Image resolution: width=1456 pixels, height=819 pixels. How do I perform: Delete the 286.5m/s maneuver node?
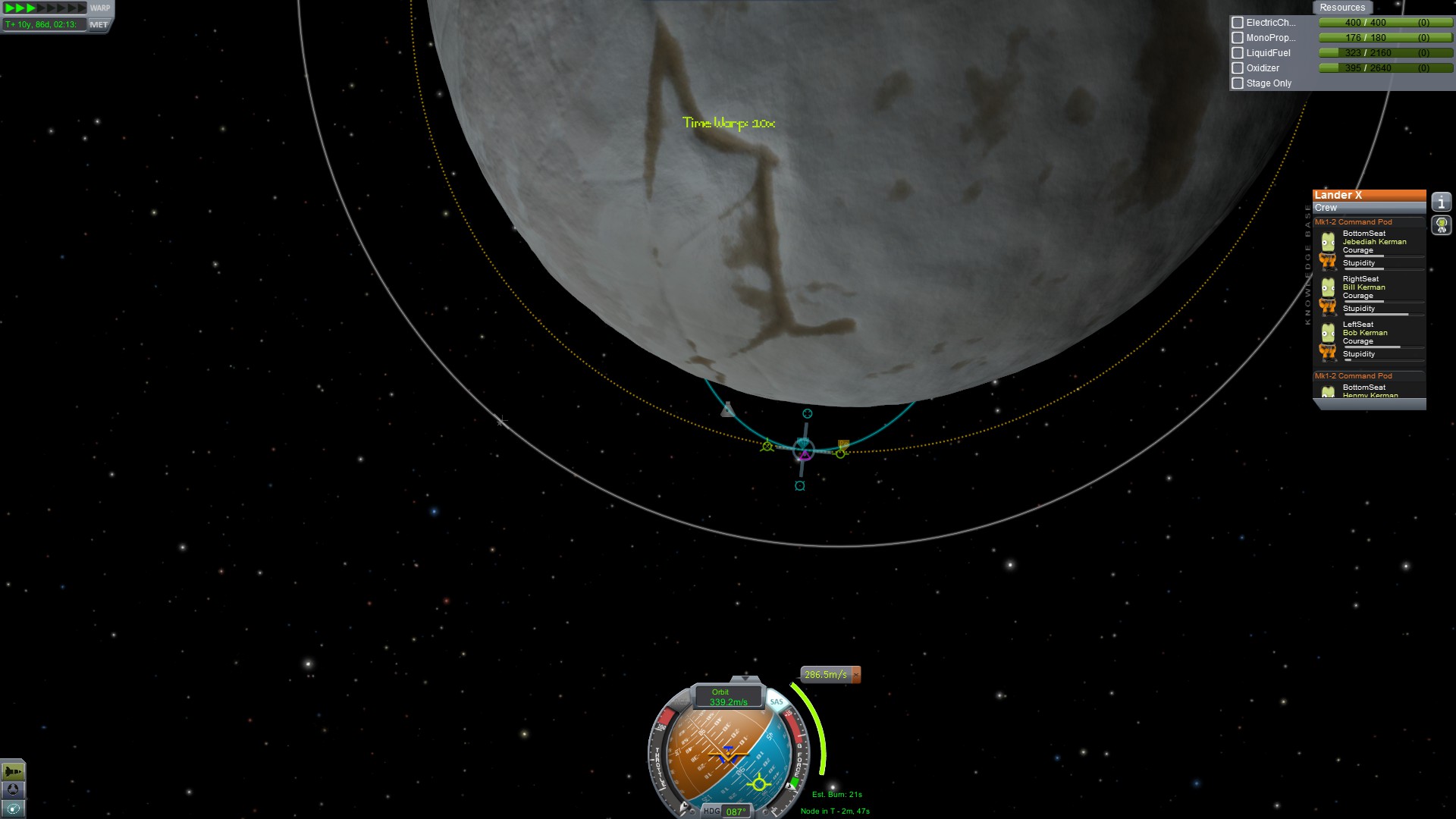(x=856, y=674)
